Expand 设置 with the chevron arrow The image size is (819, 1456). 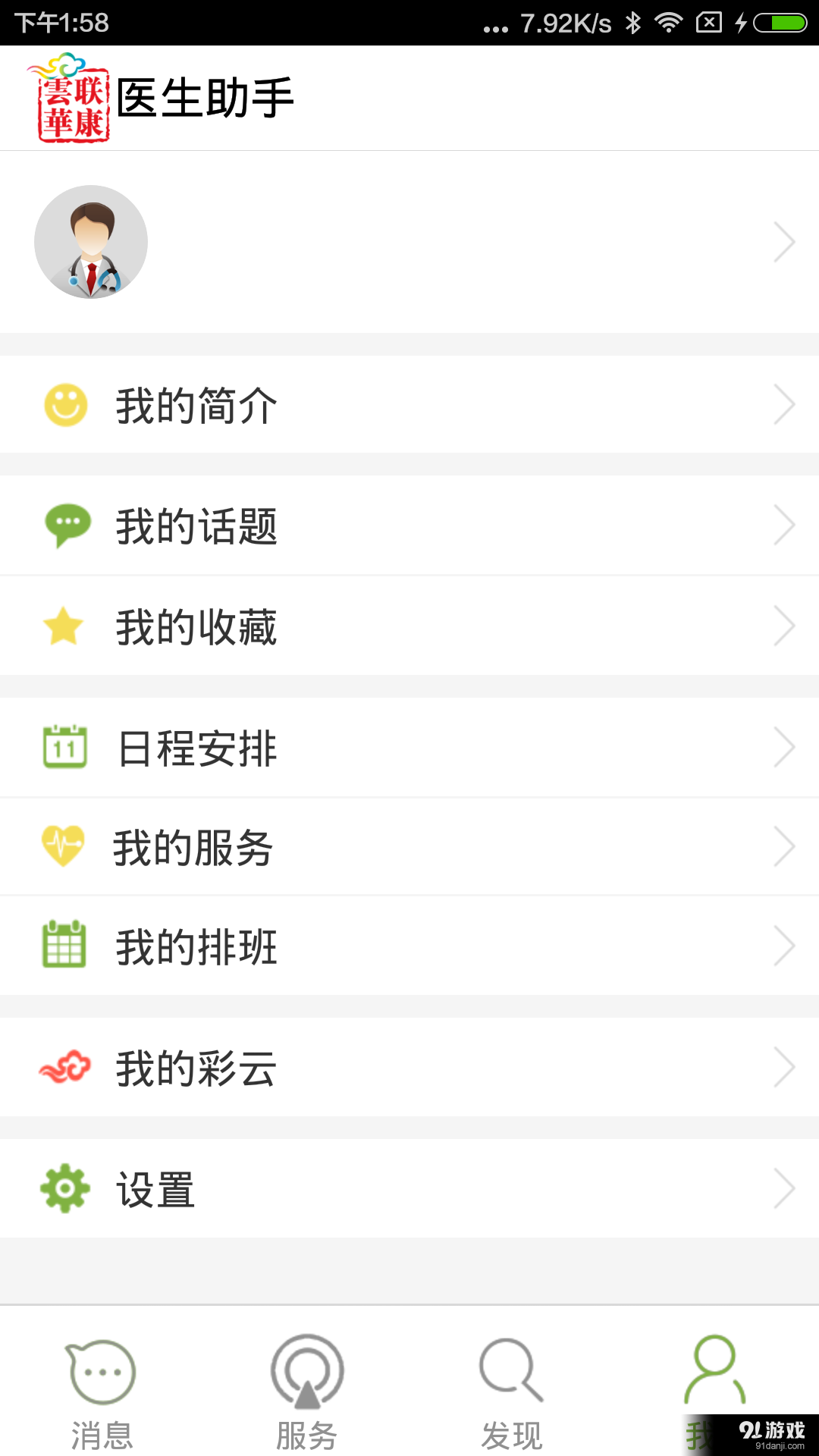coord(786,1188)
